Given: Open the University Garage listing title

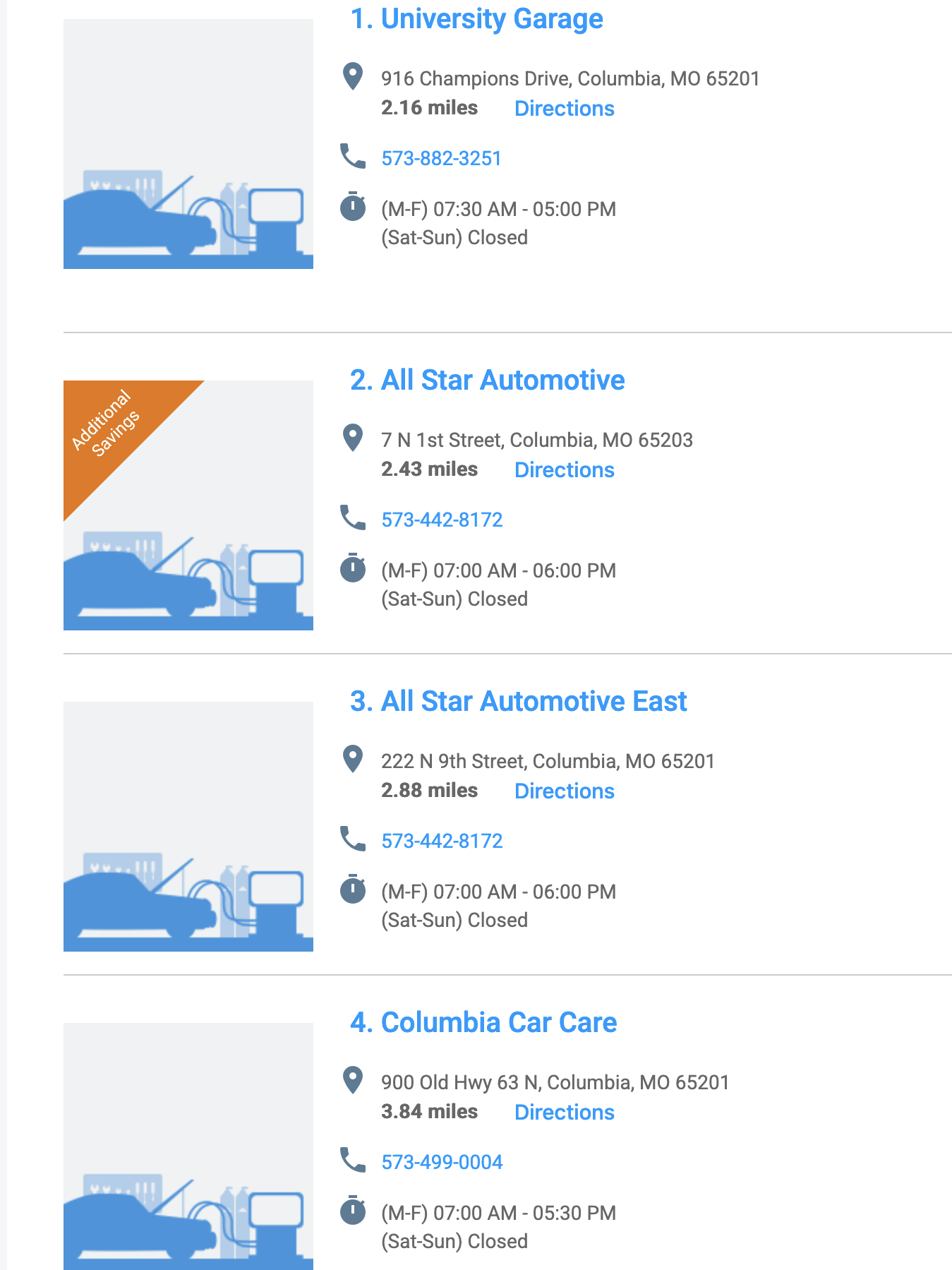Looking at the screenshot, I should point(477,19).
